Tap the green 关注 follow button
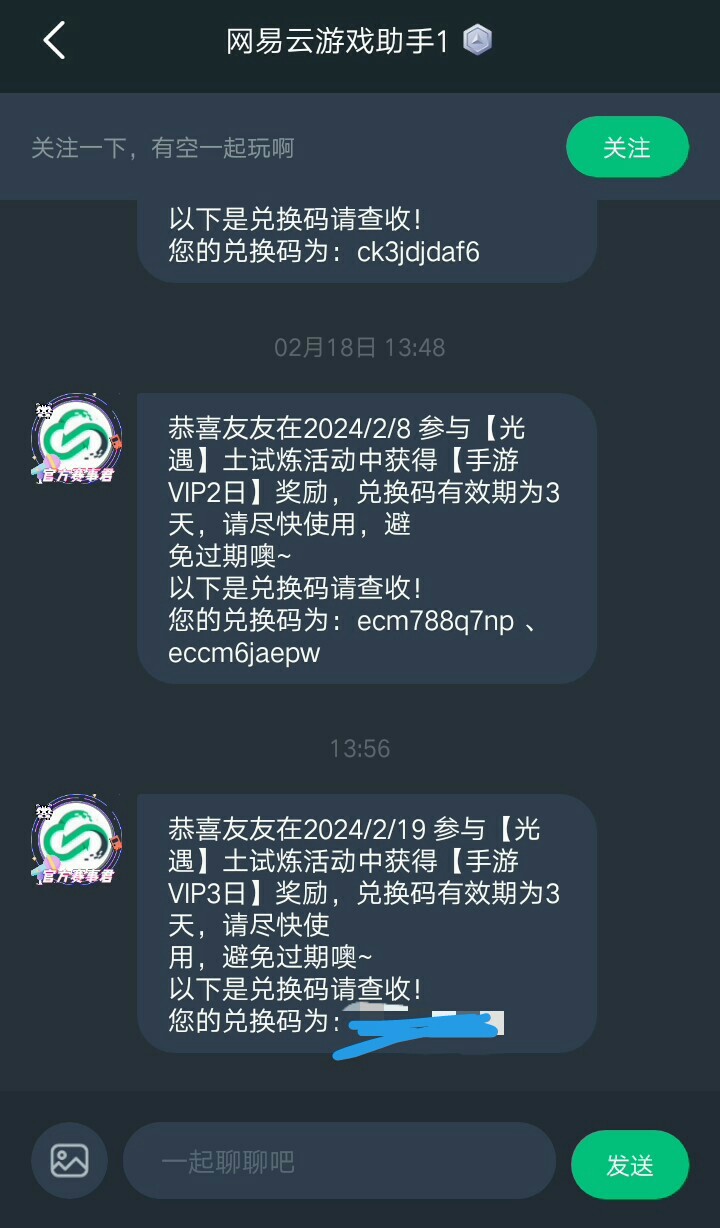Image resolution: width=720 pixels, height=1228 pixels. [x=627, y=148]
